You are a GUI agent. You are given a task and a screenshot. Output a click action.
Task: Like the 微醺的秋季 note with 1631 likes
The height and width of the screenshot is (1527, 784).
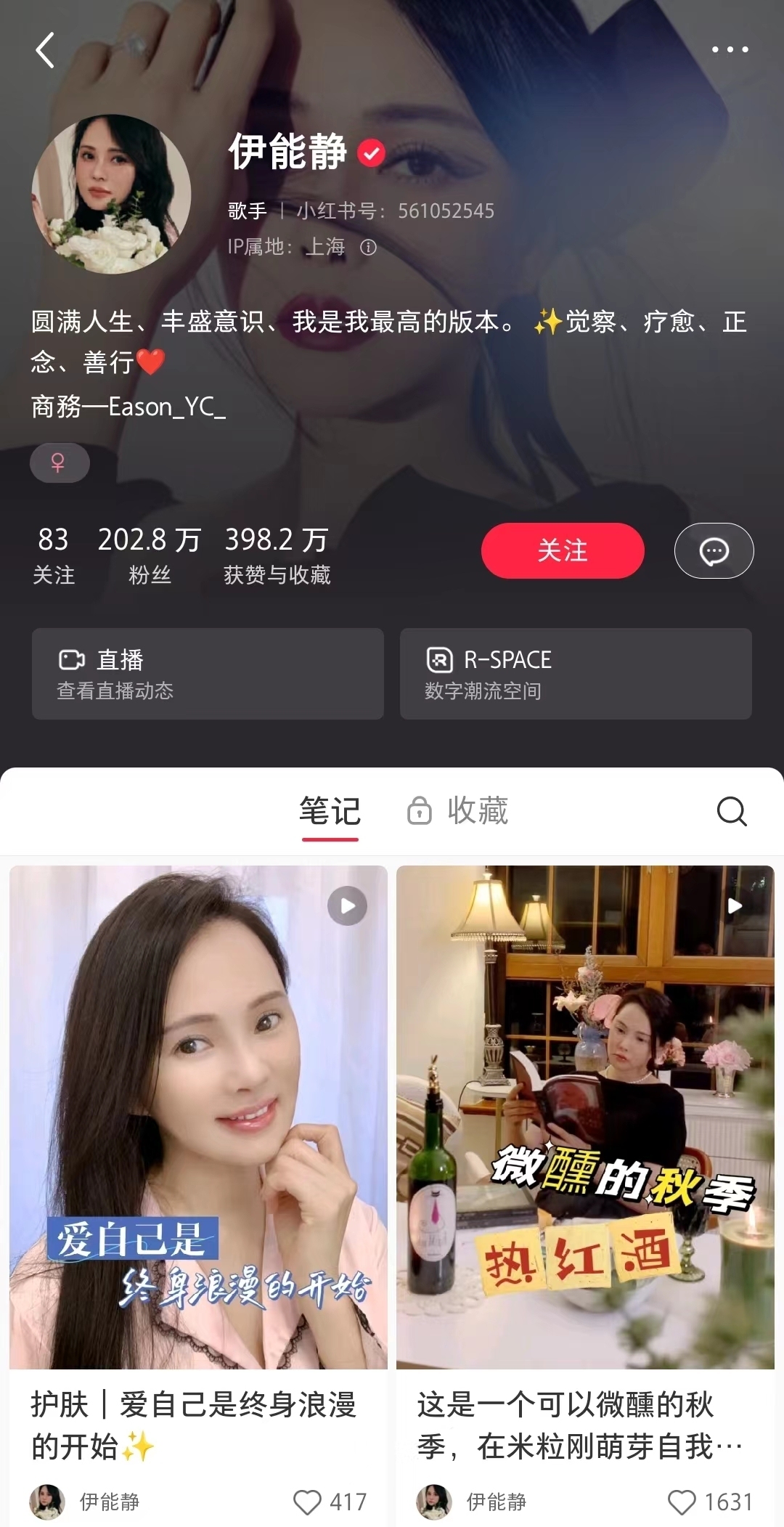pos(682,1502)
